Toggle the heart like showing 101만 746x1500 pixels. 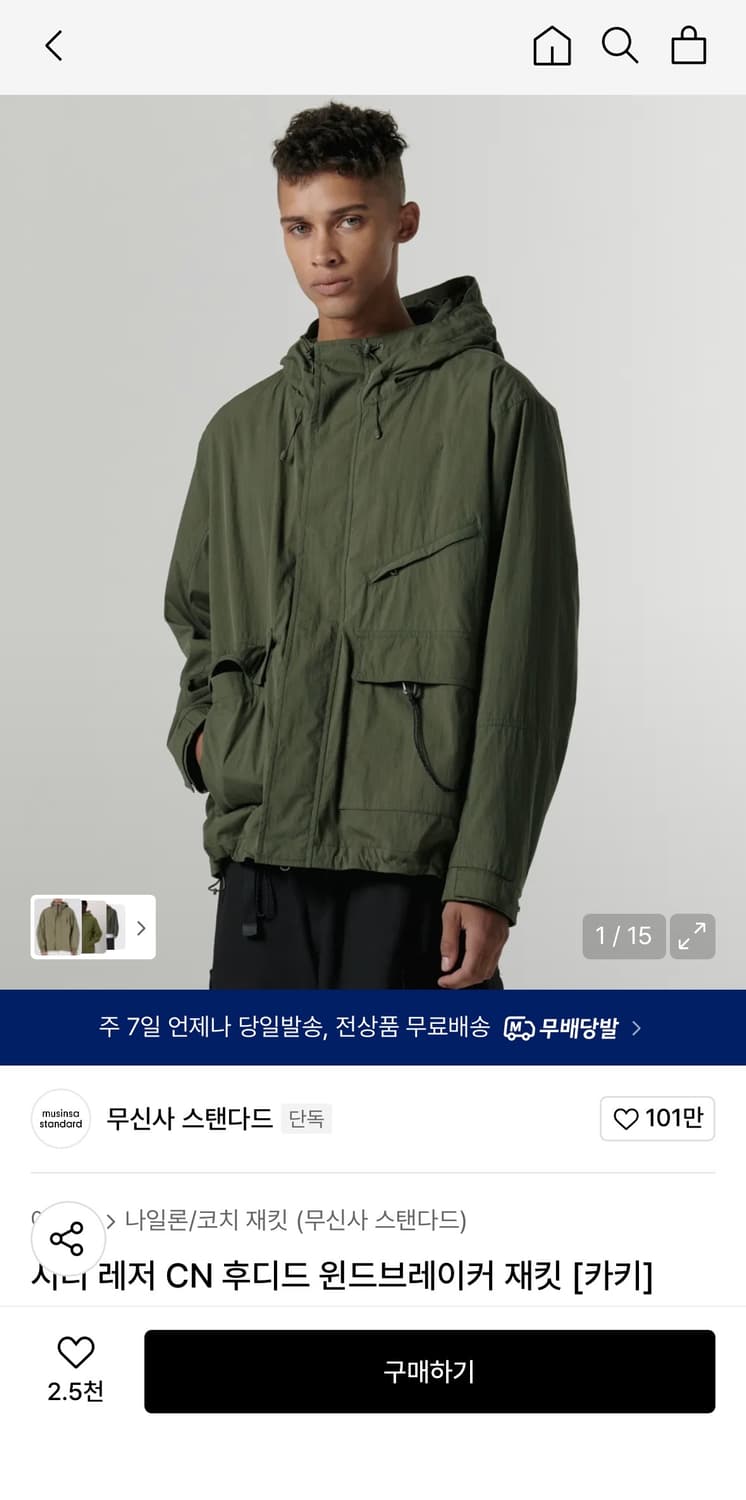[x=657, y=1119]
